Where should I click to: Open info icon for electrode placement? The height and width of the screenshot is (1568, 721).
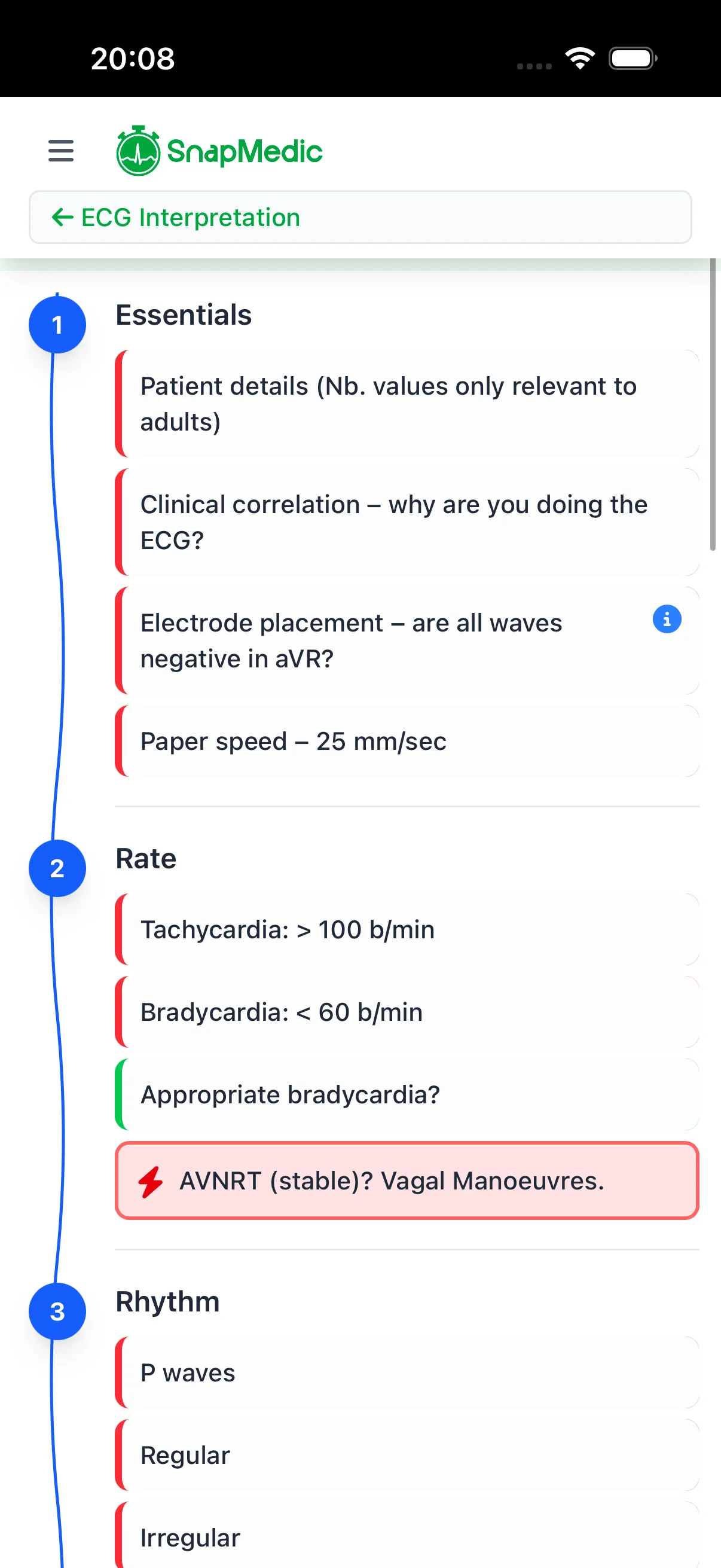tap(667, 620)
